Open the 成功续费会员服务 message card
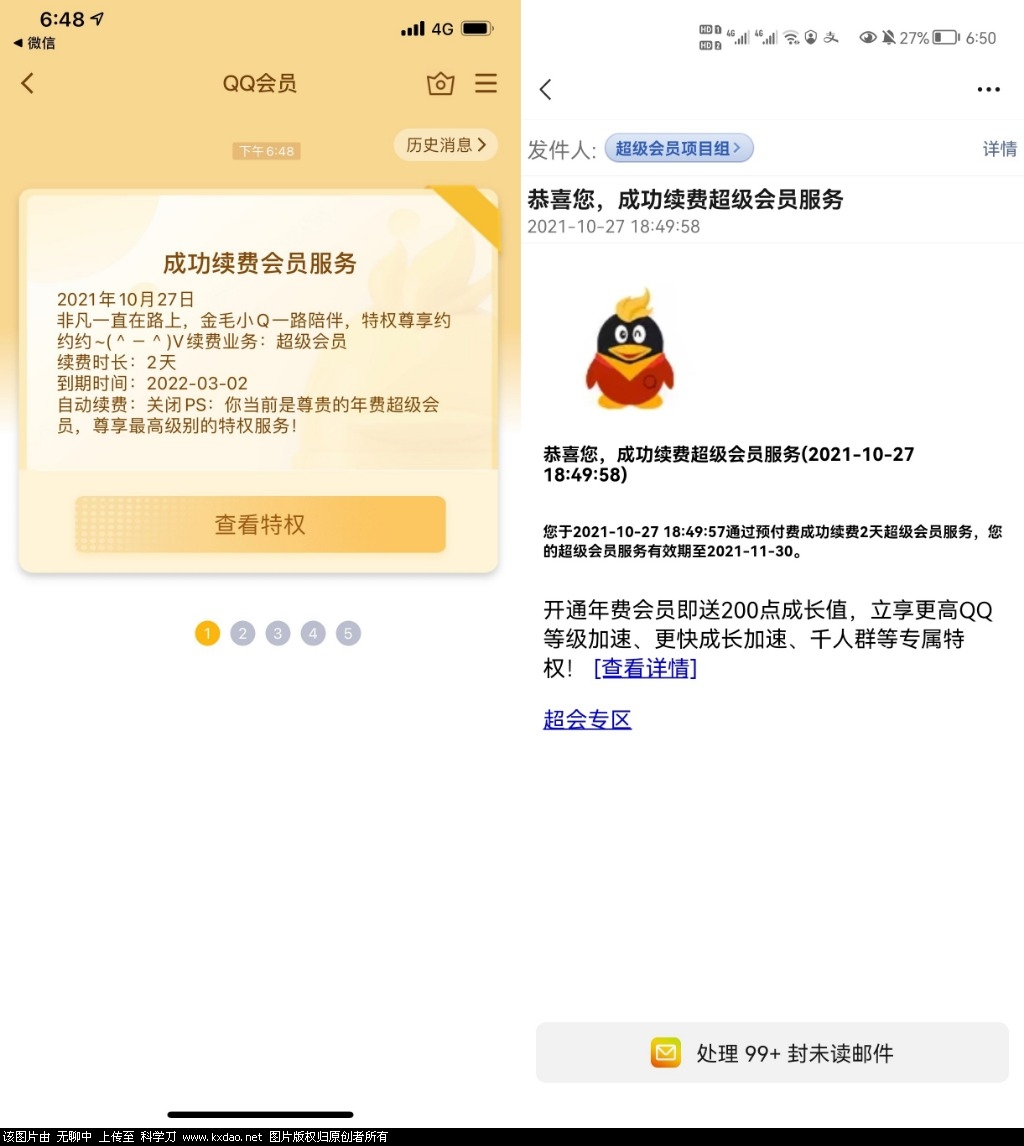This screenshot has height=1146, width=1024. point(258,340)
